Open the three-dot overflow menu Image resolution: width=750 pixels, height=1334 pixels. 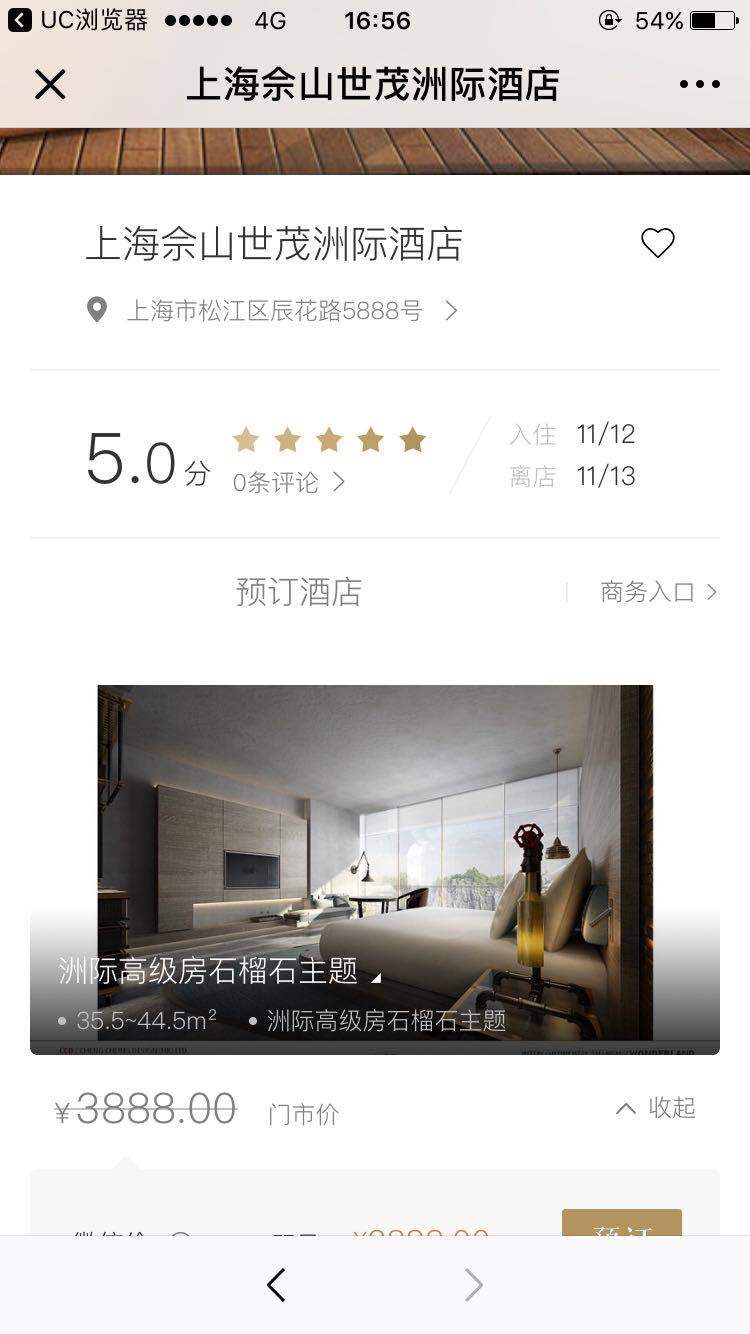coord(699,85)
